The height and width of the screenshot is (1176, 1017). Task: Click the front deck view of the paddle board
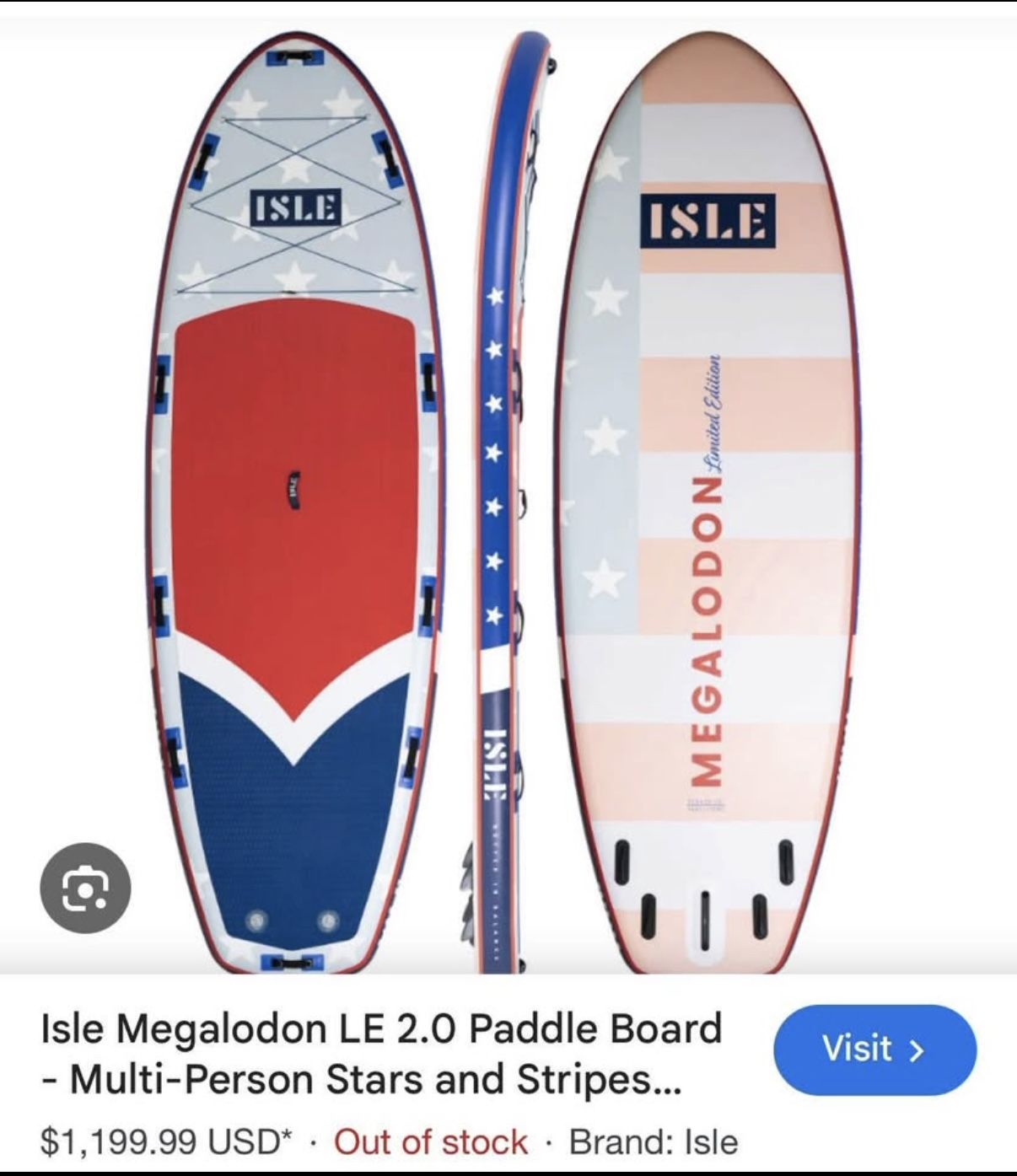click(295, 506)
